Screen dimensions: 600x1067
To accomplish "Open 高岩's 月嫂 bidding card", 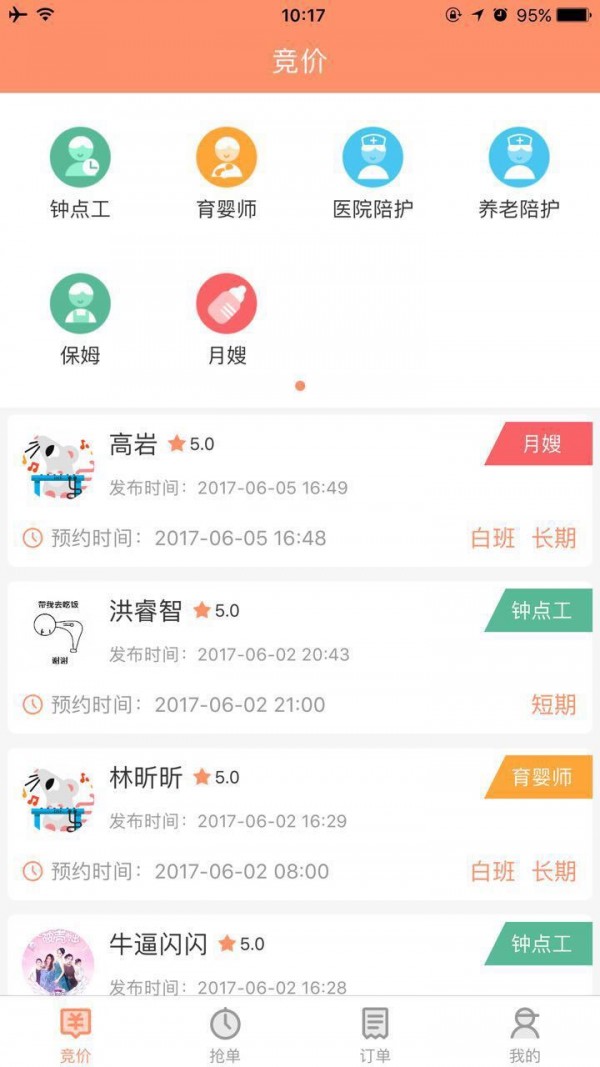I will tap(300, 492).
